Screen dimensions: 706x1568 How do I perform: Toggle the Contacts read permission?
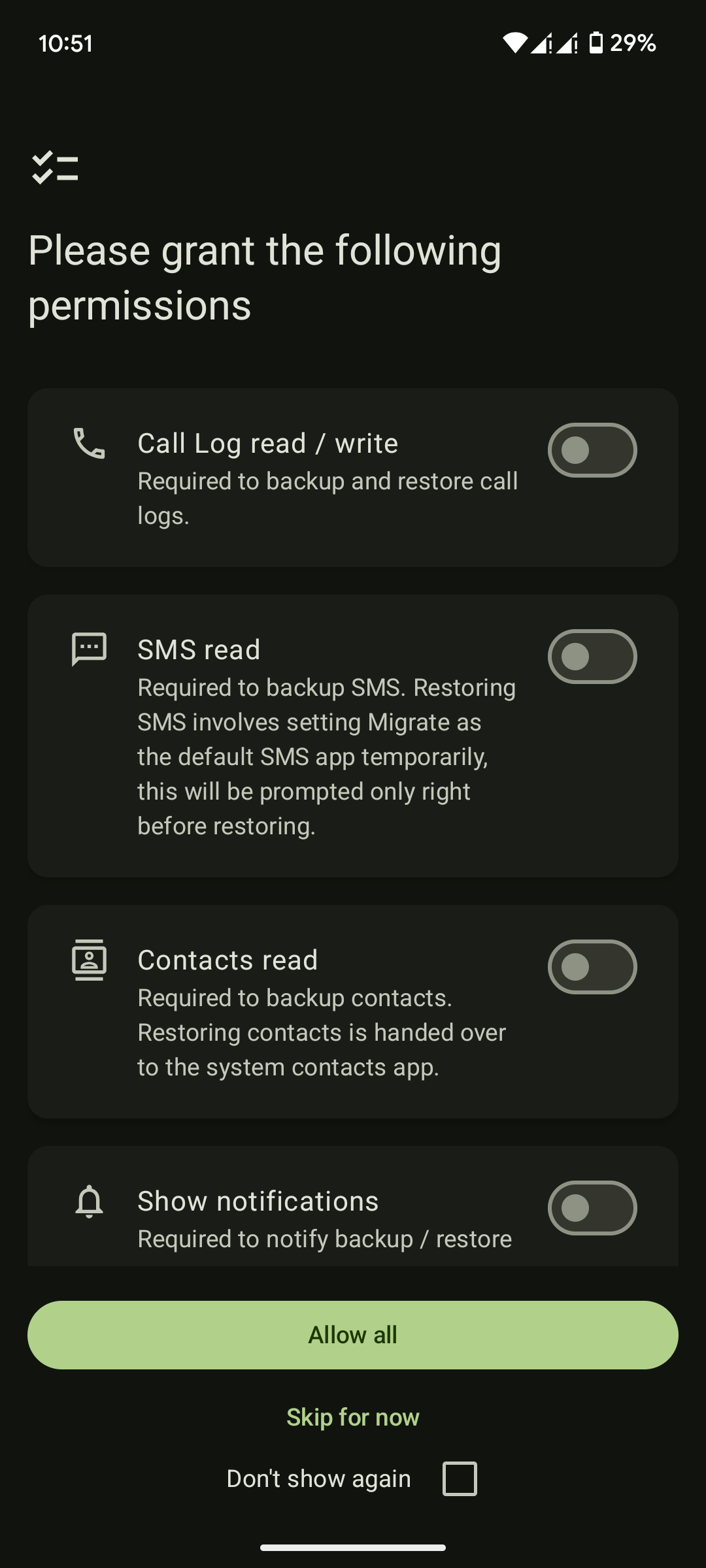[x=592, y=967]
